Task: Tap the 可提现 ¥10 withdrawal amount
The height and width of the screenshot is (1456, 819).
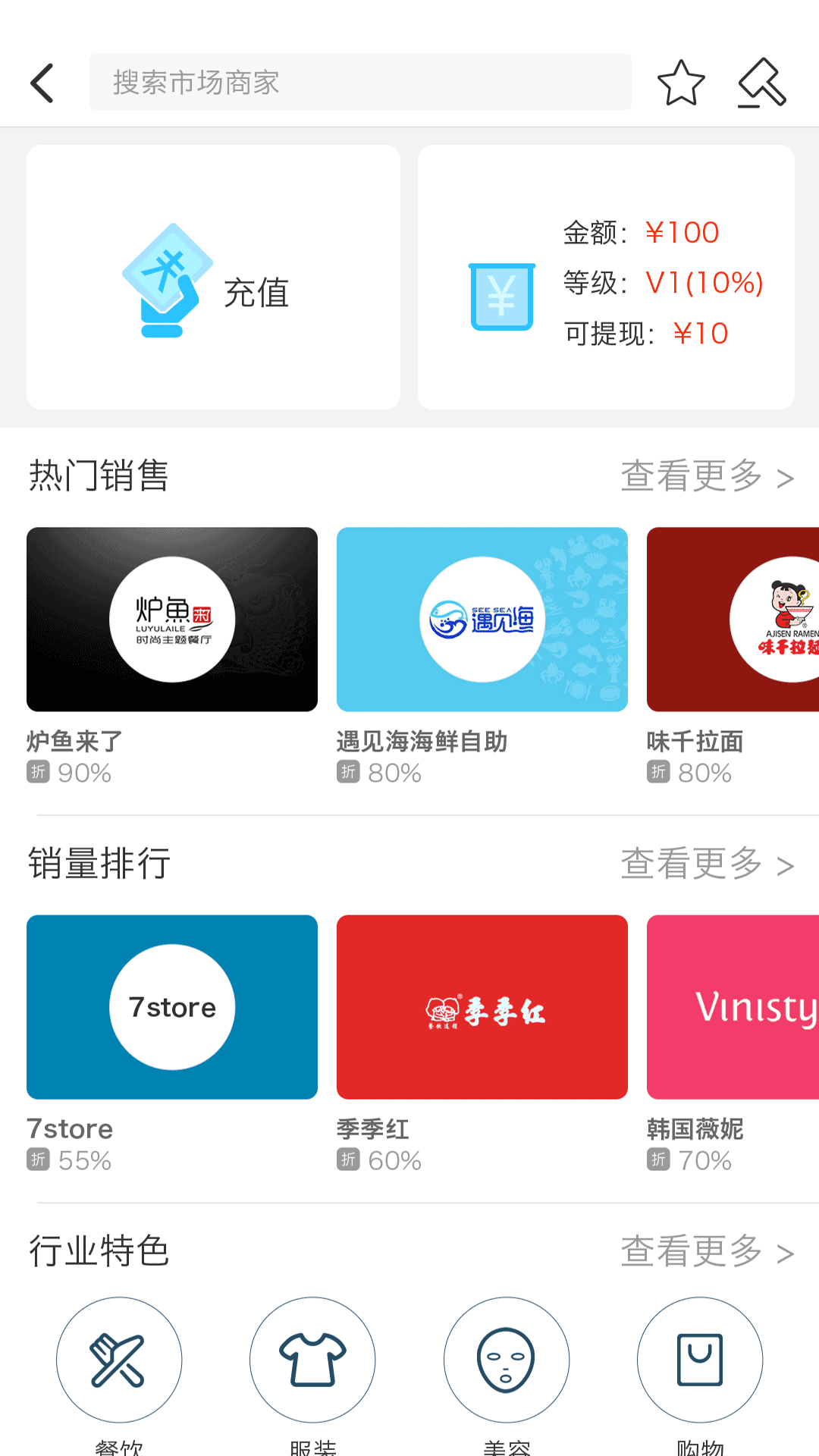Action: click(701, 333)
